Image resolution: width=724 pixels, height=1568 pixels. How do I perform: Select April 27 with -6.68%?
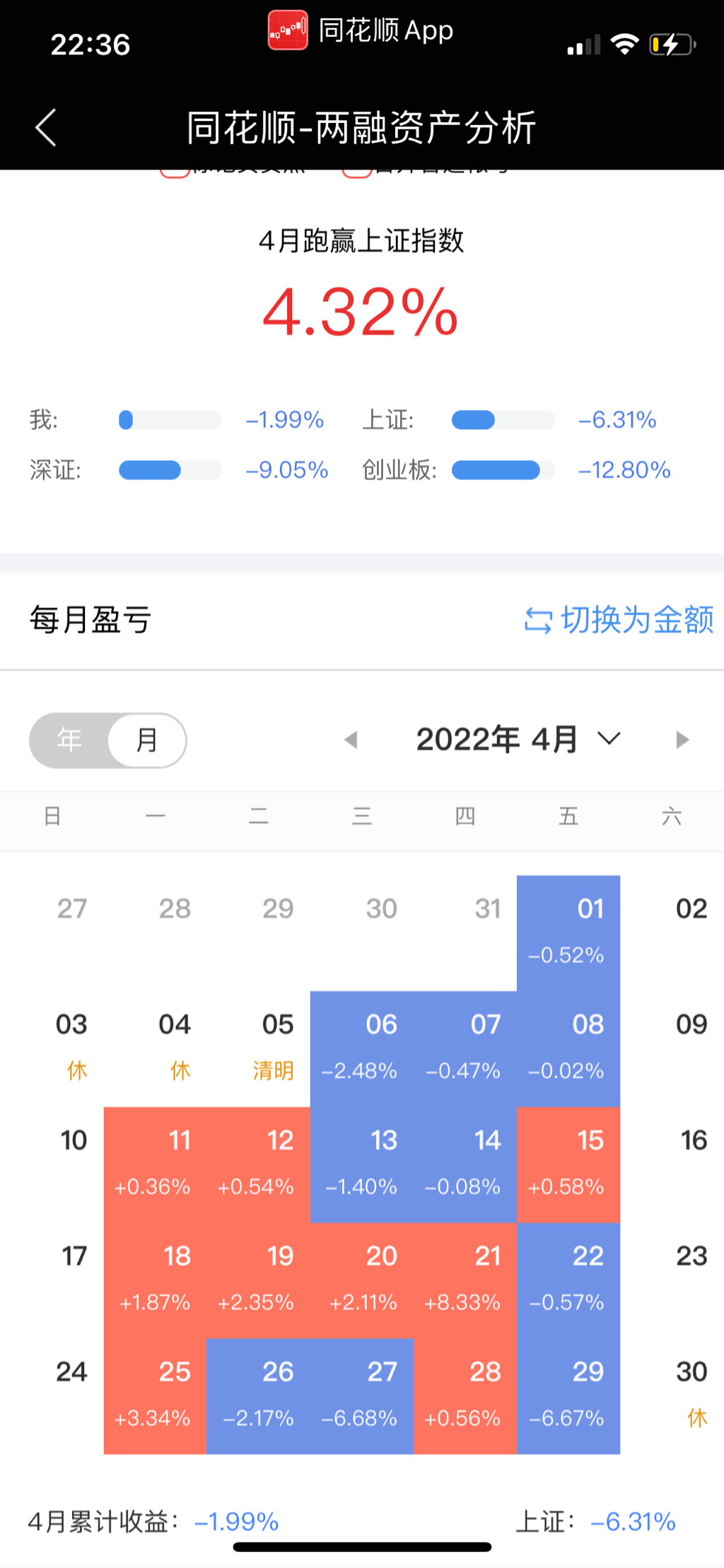point(361,1396)
